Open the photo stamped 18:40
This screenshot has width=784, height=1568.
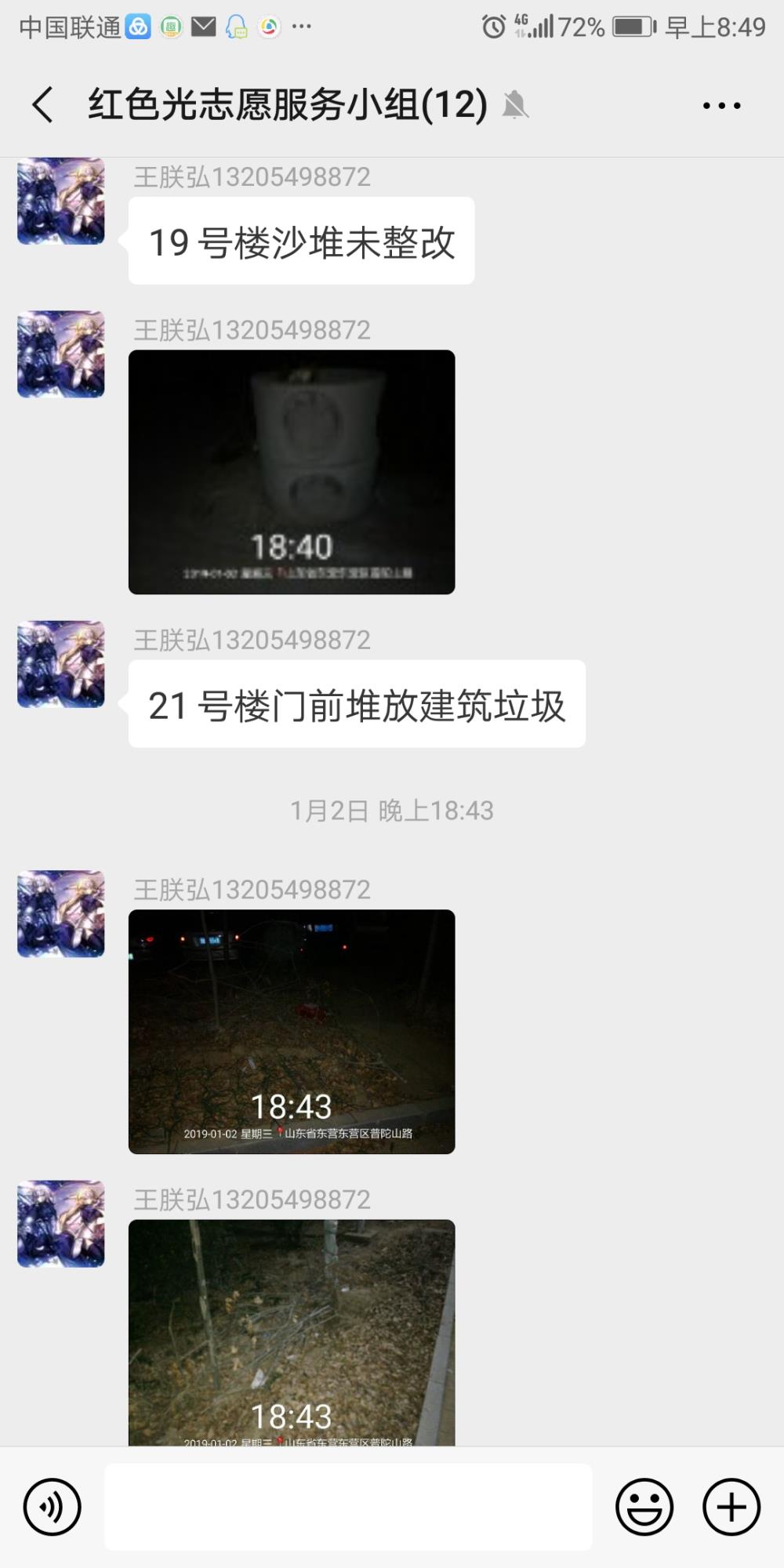click(x=292, y=472)
